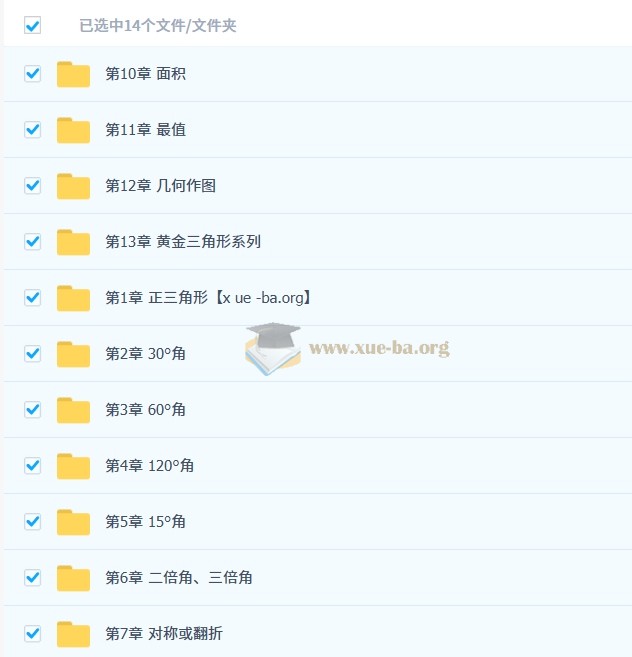The width and height of the screenshot is (632, 657).
Task: Deselect 第6章 二倍角、三倍角 checkbox
Action: point(32,577)
